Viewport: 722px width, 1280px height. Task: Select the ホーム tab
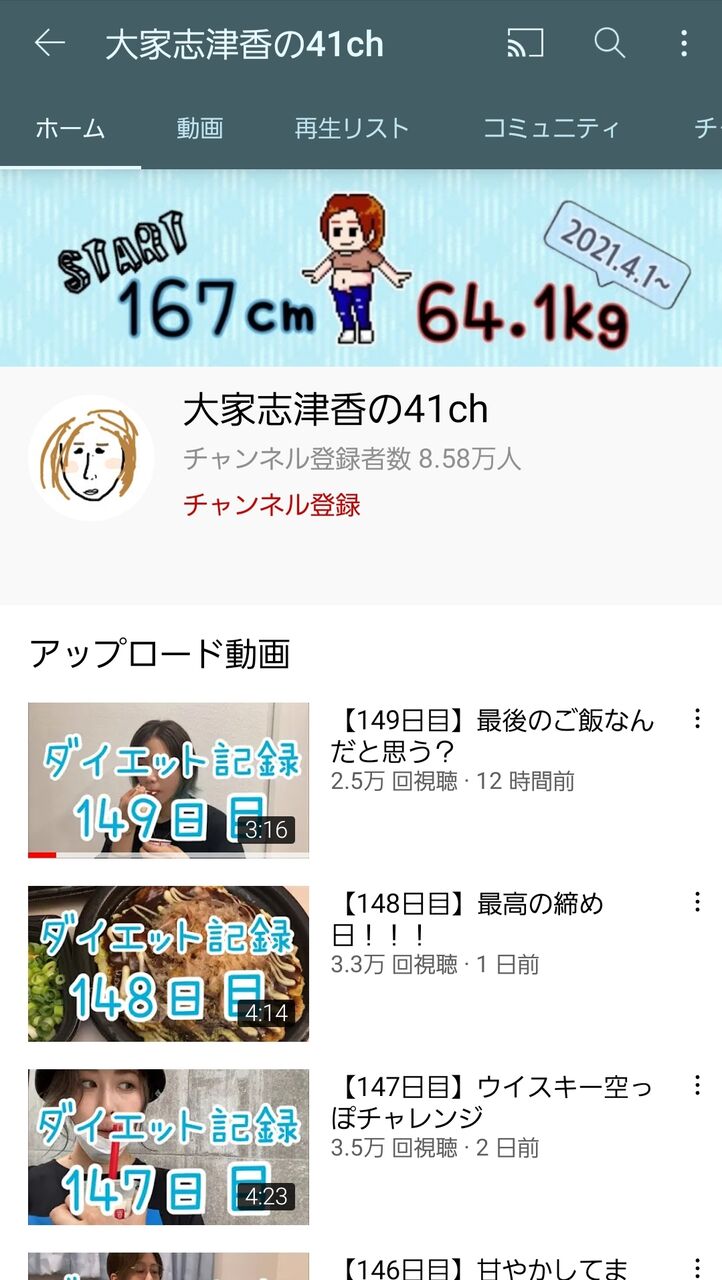[x=70, y=128]
